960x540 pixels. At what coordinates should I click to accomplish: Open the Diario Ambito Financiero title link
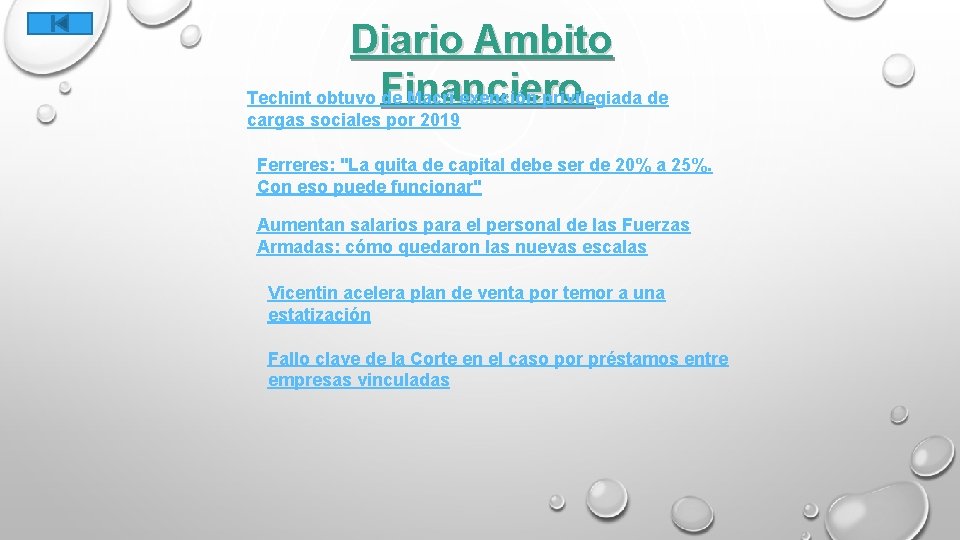[481, 41]
